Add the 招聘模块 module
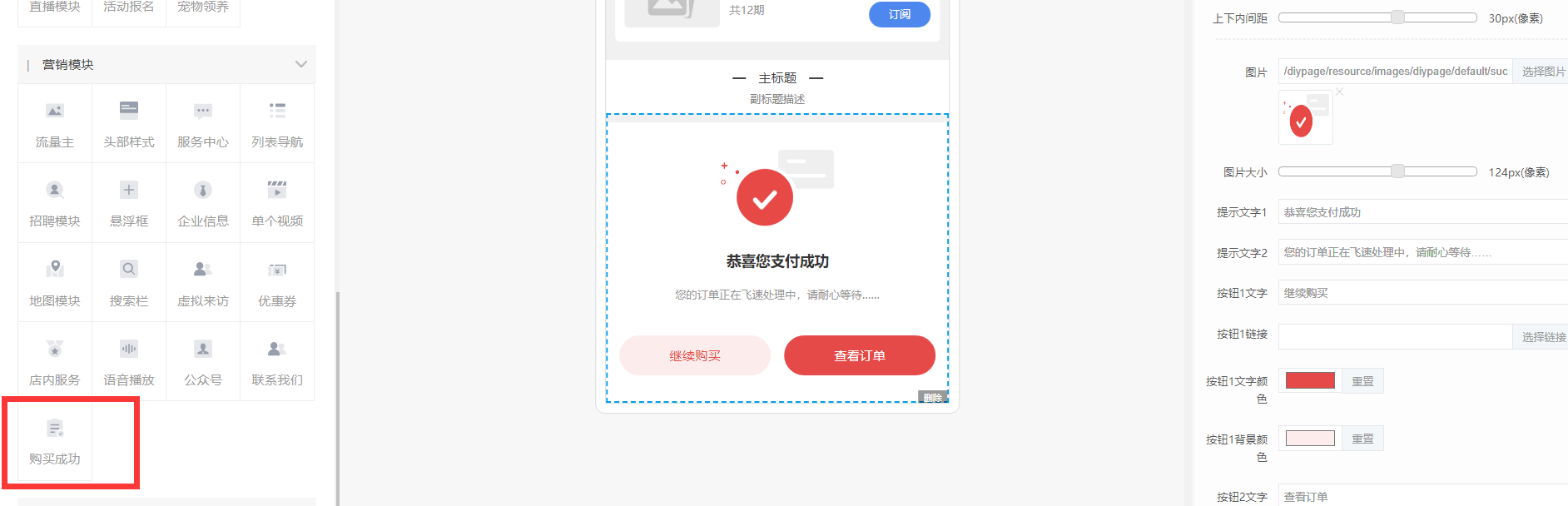 (x=55, y=203)
